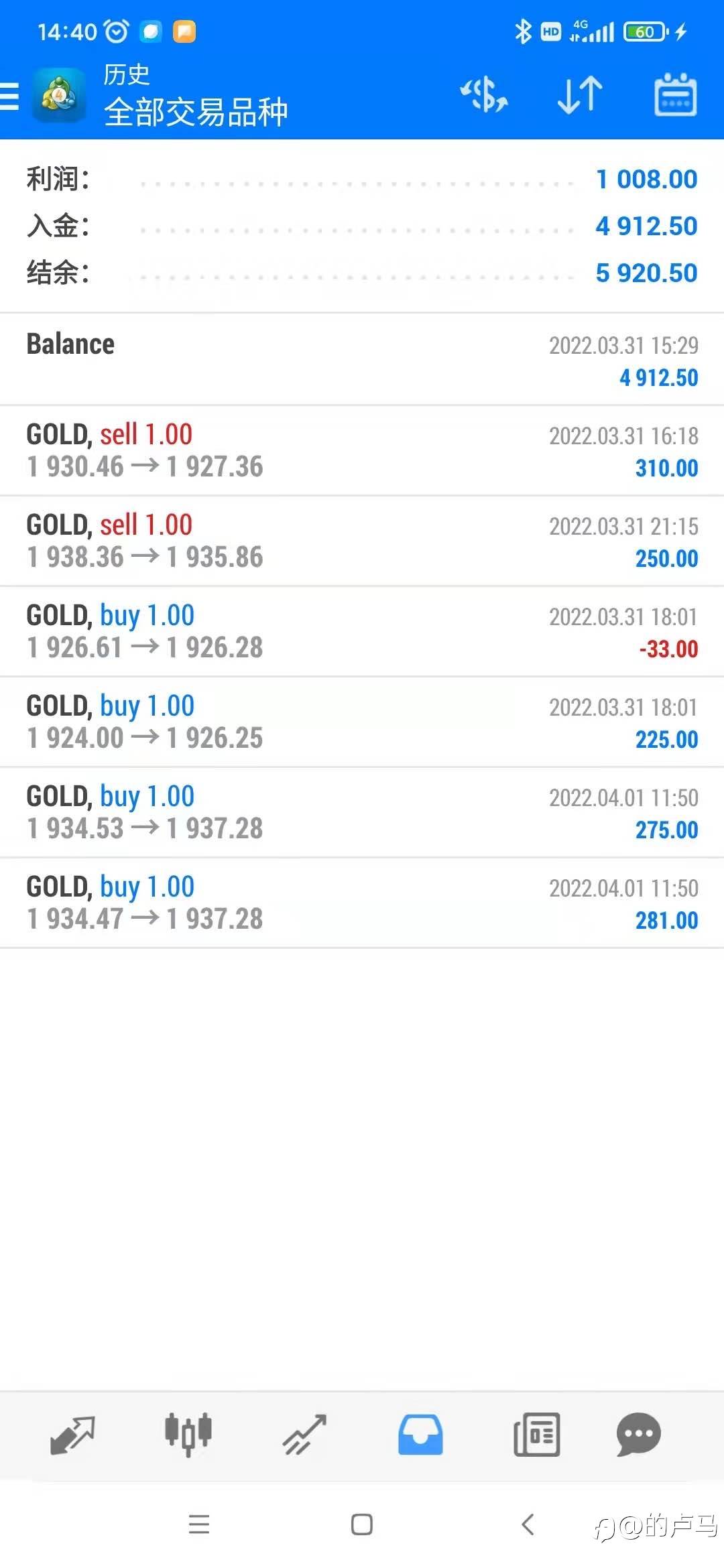Open GOLD buy trade with 281.00 profit
The height and width of the screenshot is (1568, 724).
pos(362,903)
